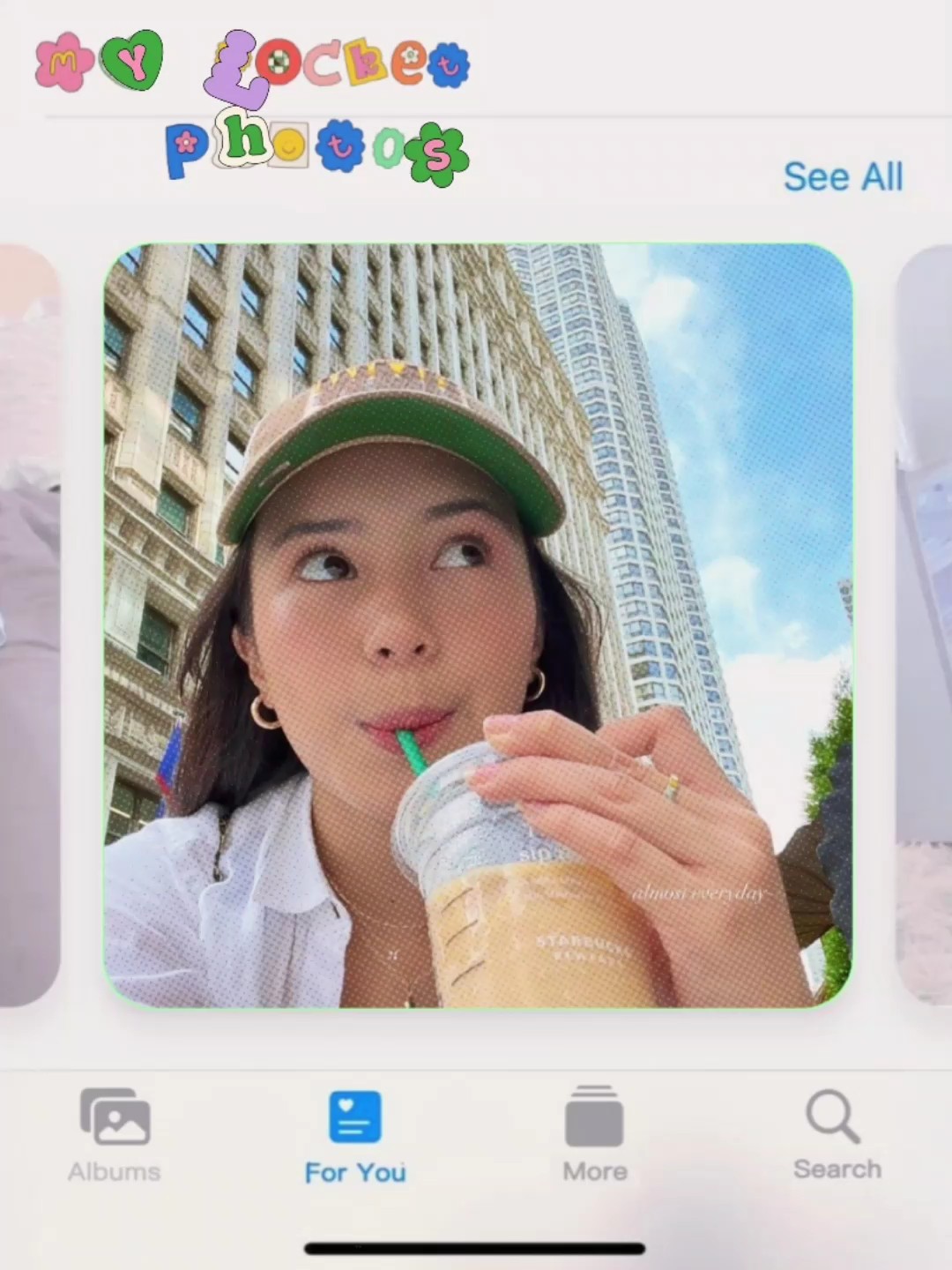
Task: Select the Albums photo-stack icon
Action: (x=113, y=1115)
